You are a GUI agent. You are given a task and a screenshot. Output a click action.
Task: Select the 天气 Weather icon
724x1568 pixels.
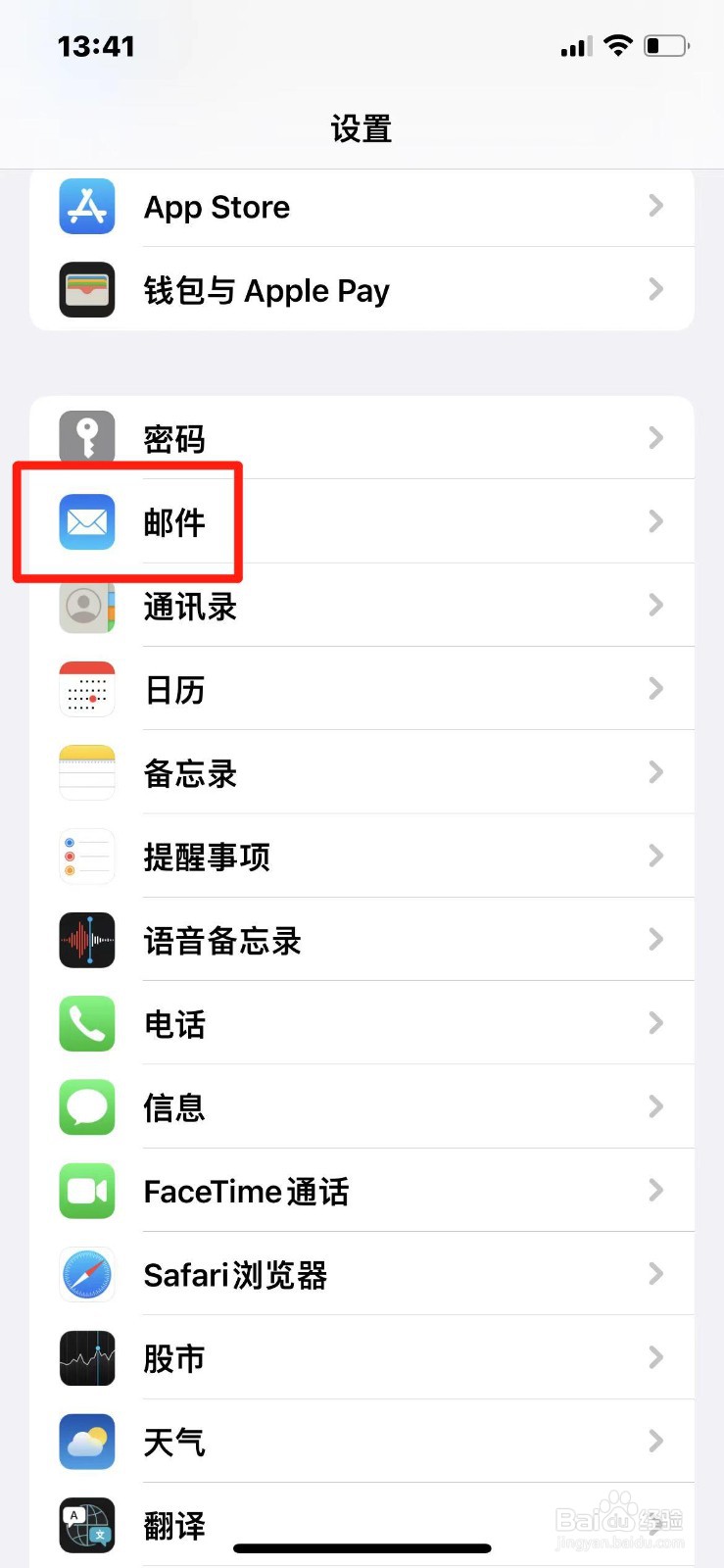86,1442
